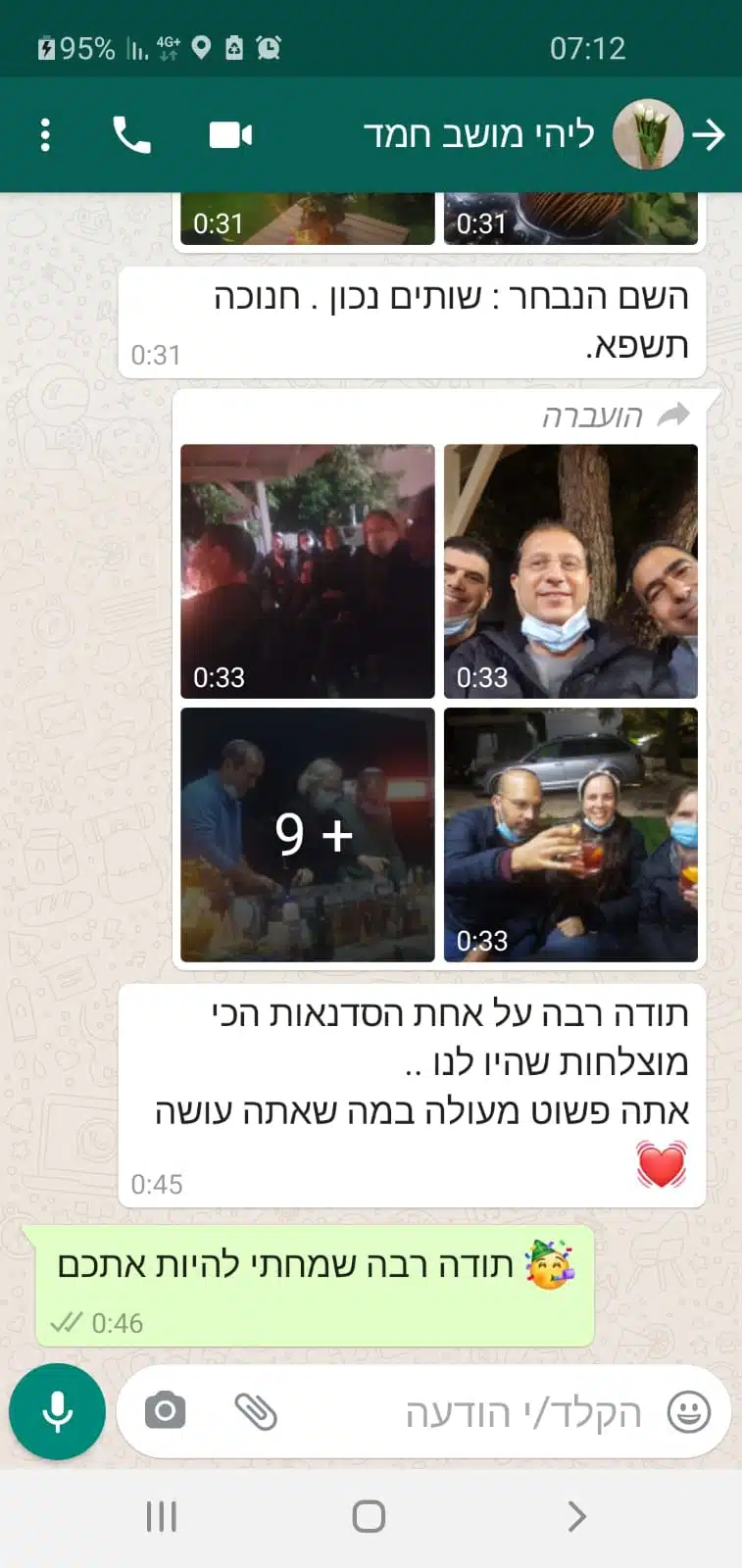Open the three-dot overflow menu

click(x=45, y=135)
